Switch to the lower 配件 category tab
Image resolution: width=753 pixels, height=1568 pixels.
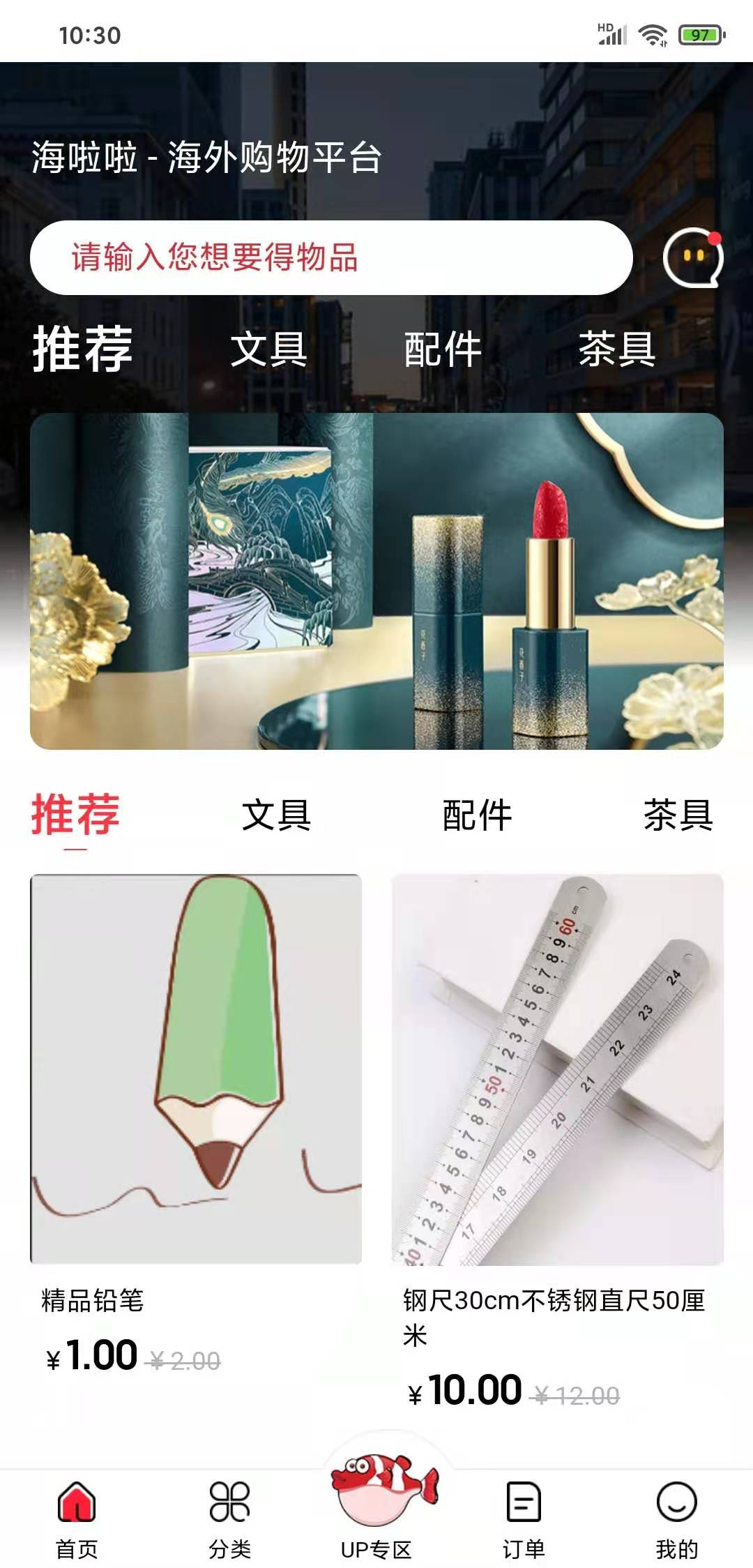point(477,815)
